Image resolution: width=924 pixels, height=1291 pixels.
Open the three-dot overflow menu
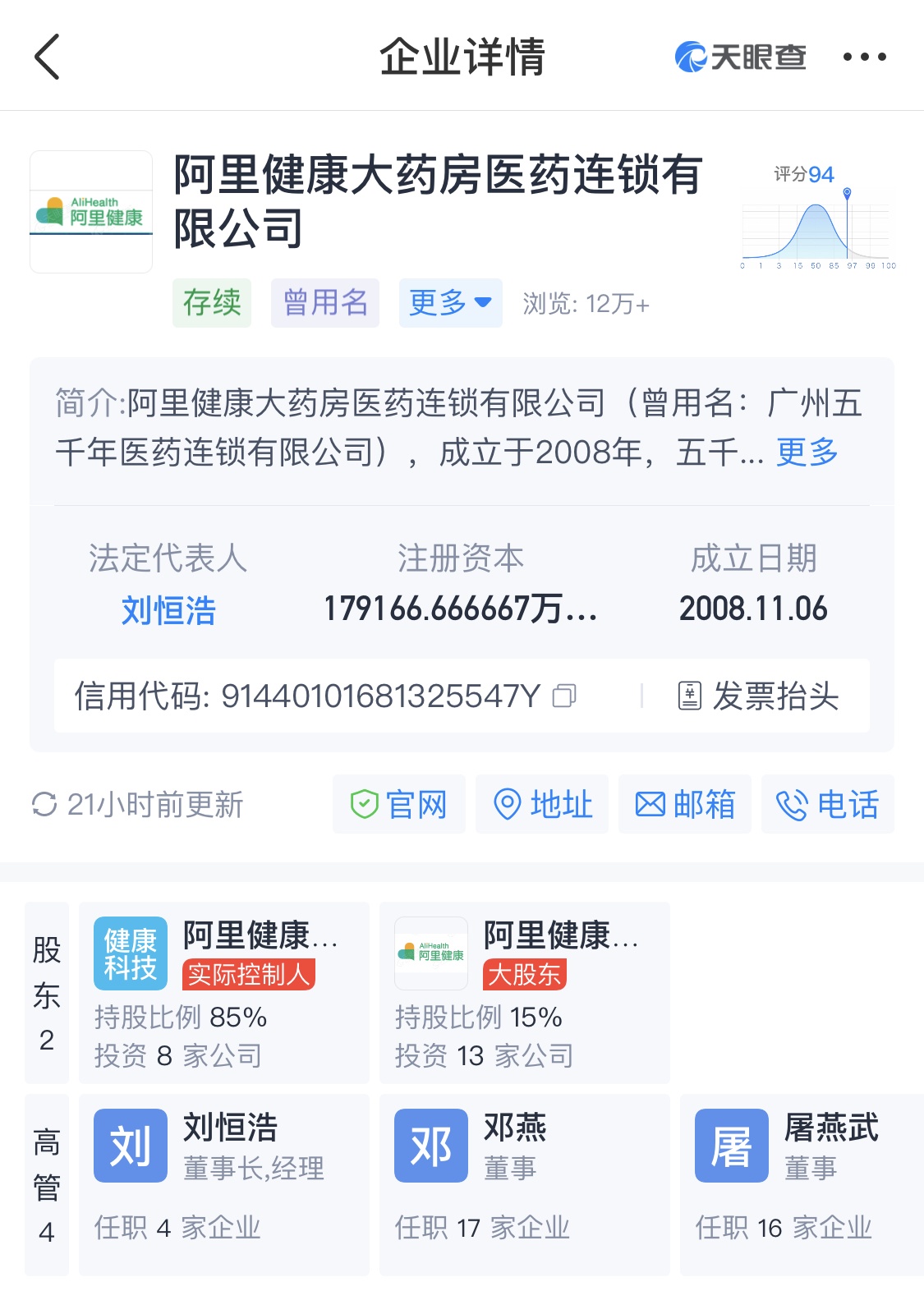click(x=864, y=57)
